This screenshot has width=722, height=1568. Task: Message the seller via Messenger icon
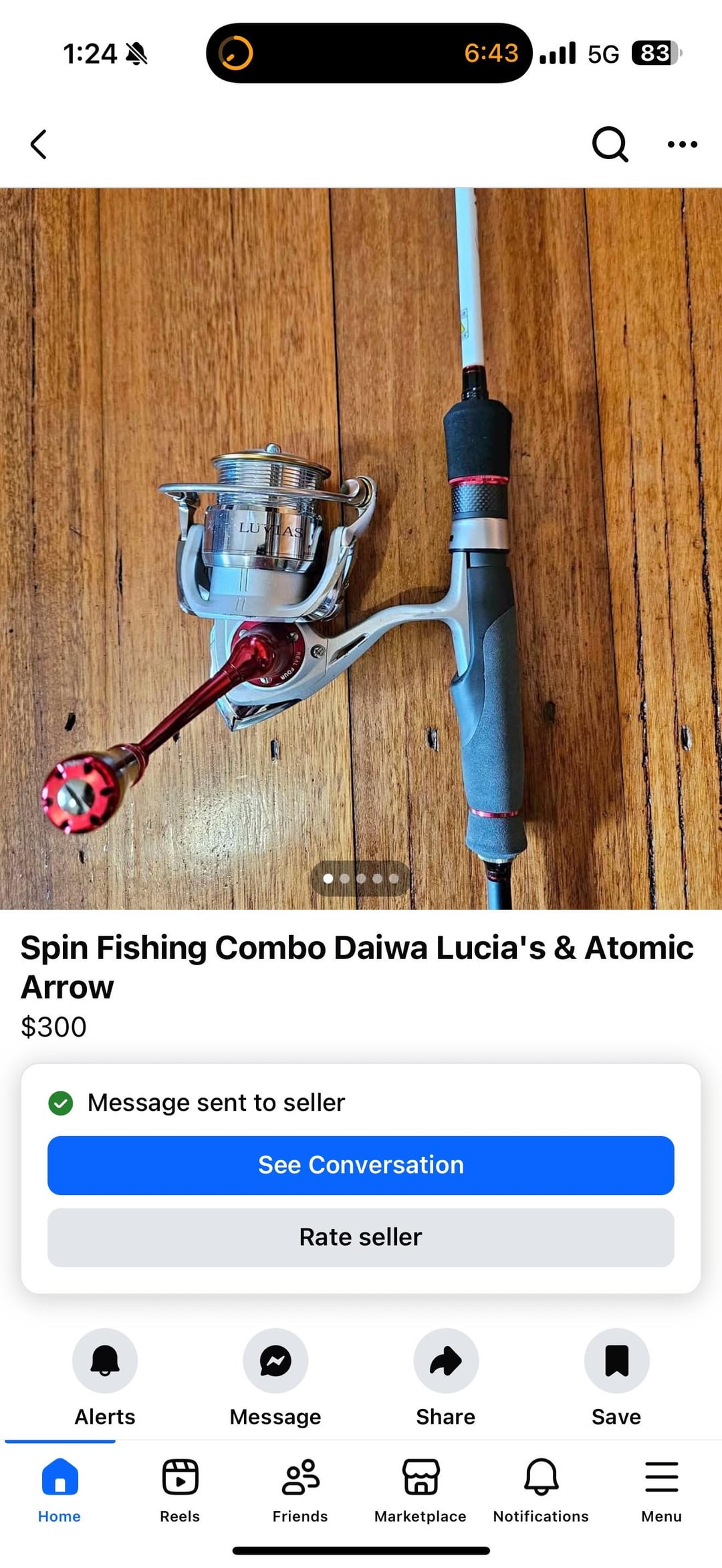tap(275, 1361)
